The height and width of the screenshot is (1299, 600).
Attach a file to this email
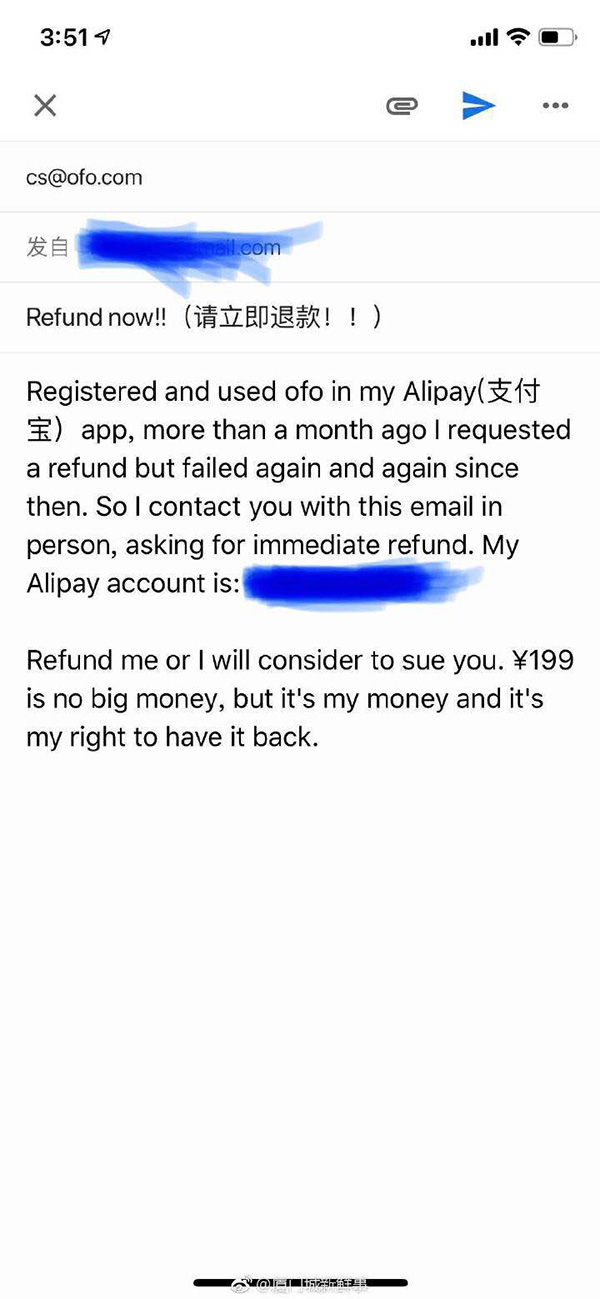401,106
